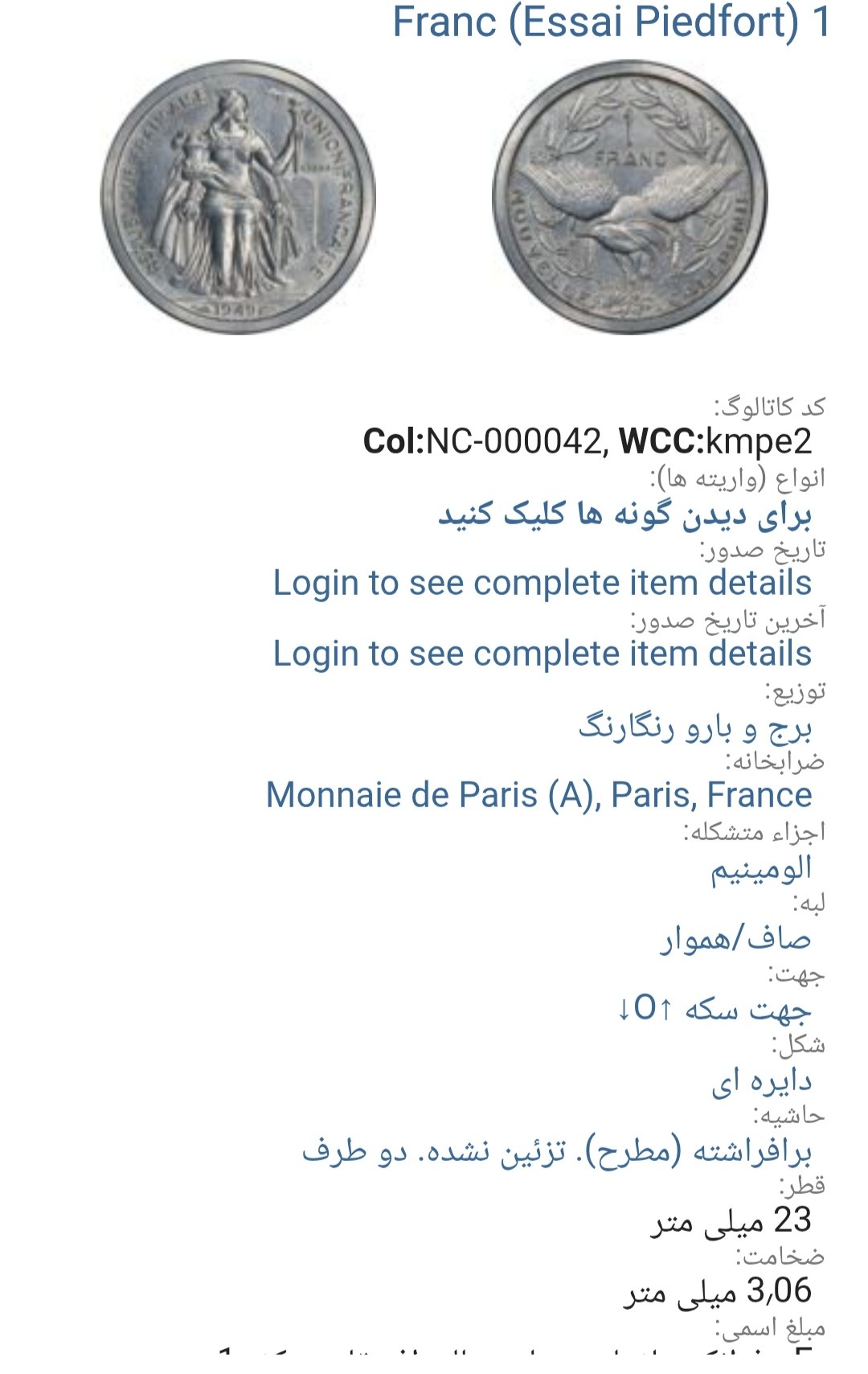This screenshot has width=868, height=1374.
Task: Open the distribution link
Action: pyautogui.click(x=695, y=728)
